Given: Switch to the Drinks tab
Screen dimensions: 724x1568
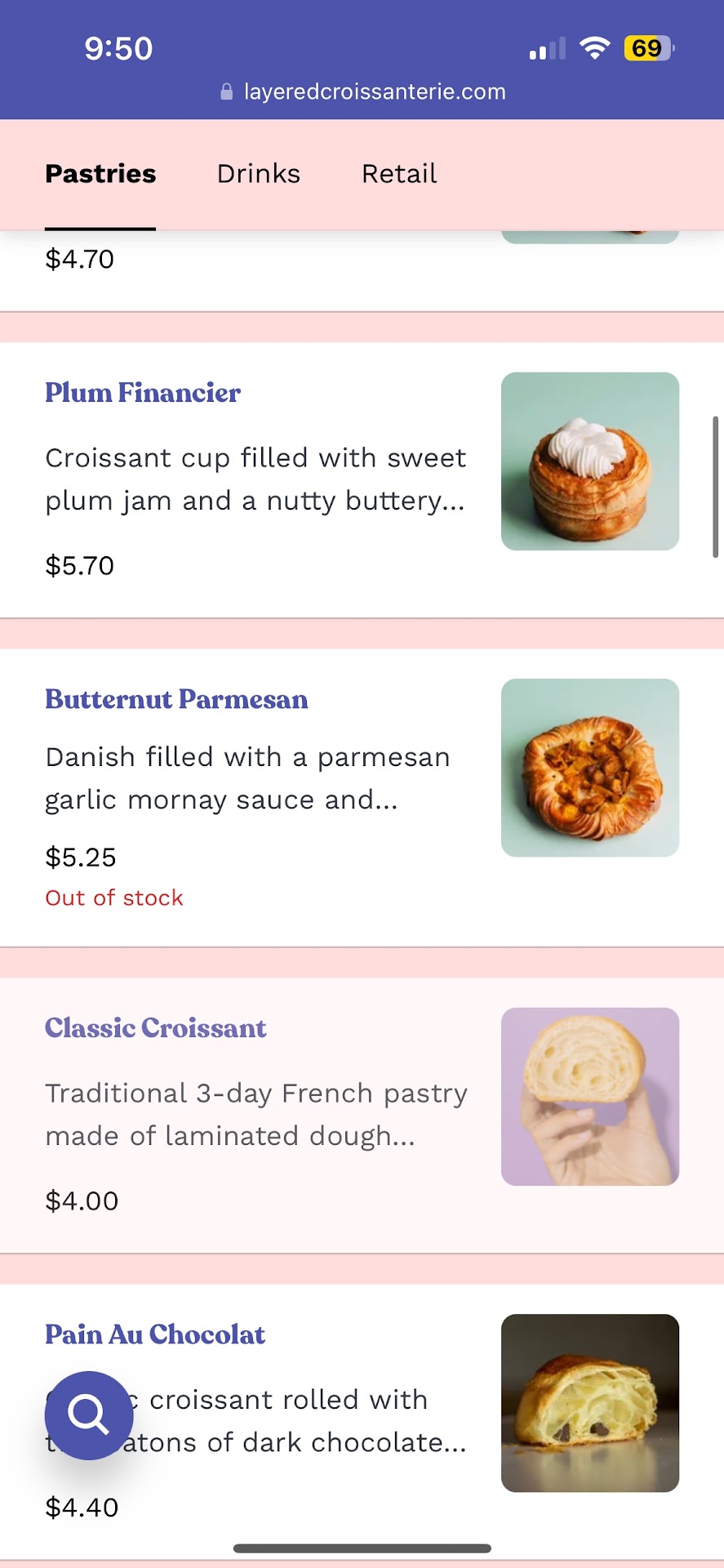Looking at the screenshot, I should click(258, 174).
